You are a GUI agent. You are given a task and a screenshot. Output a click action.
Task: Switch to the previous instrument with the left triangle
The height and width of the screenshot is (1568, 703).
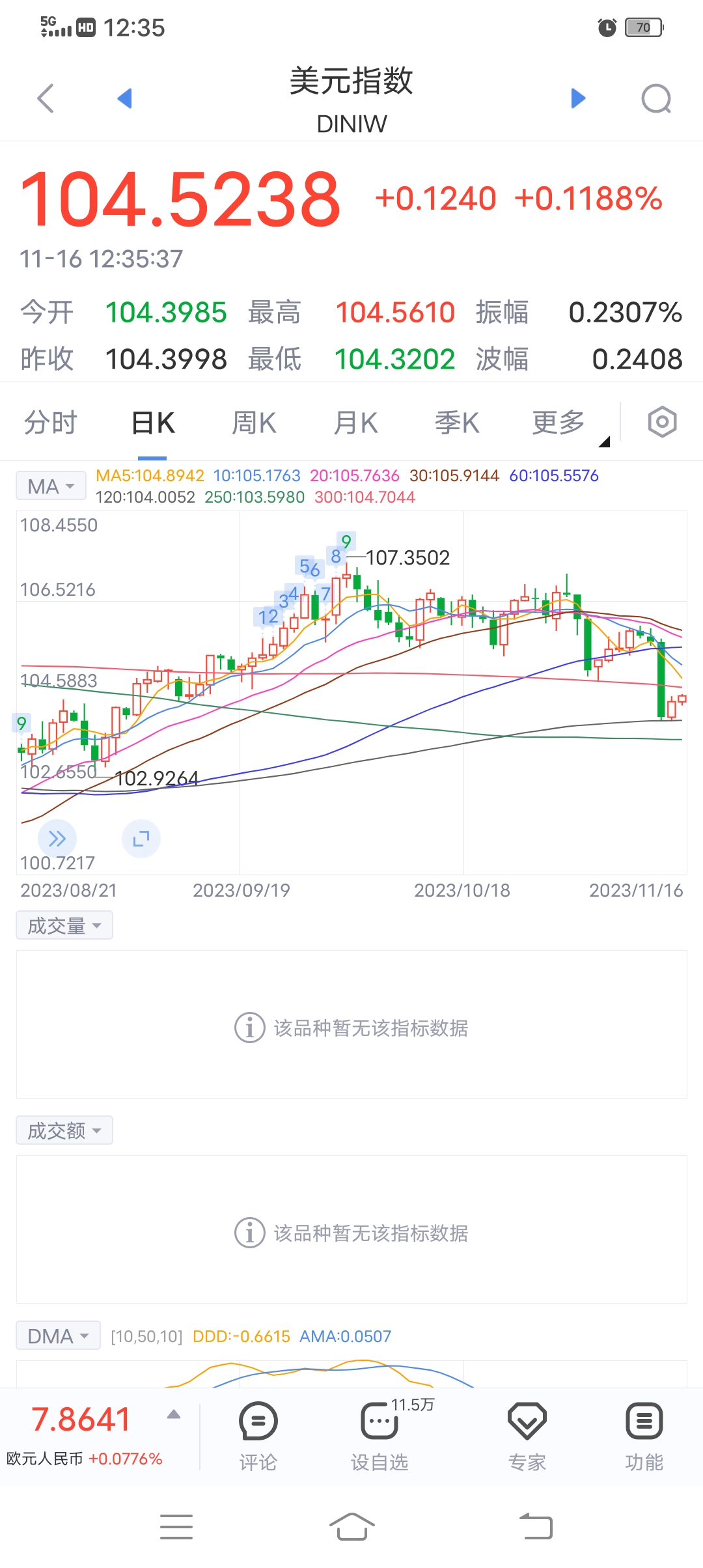pyautogui.click(x=124, y=99)
